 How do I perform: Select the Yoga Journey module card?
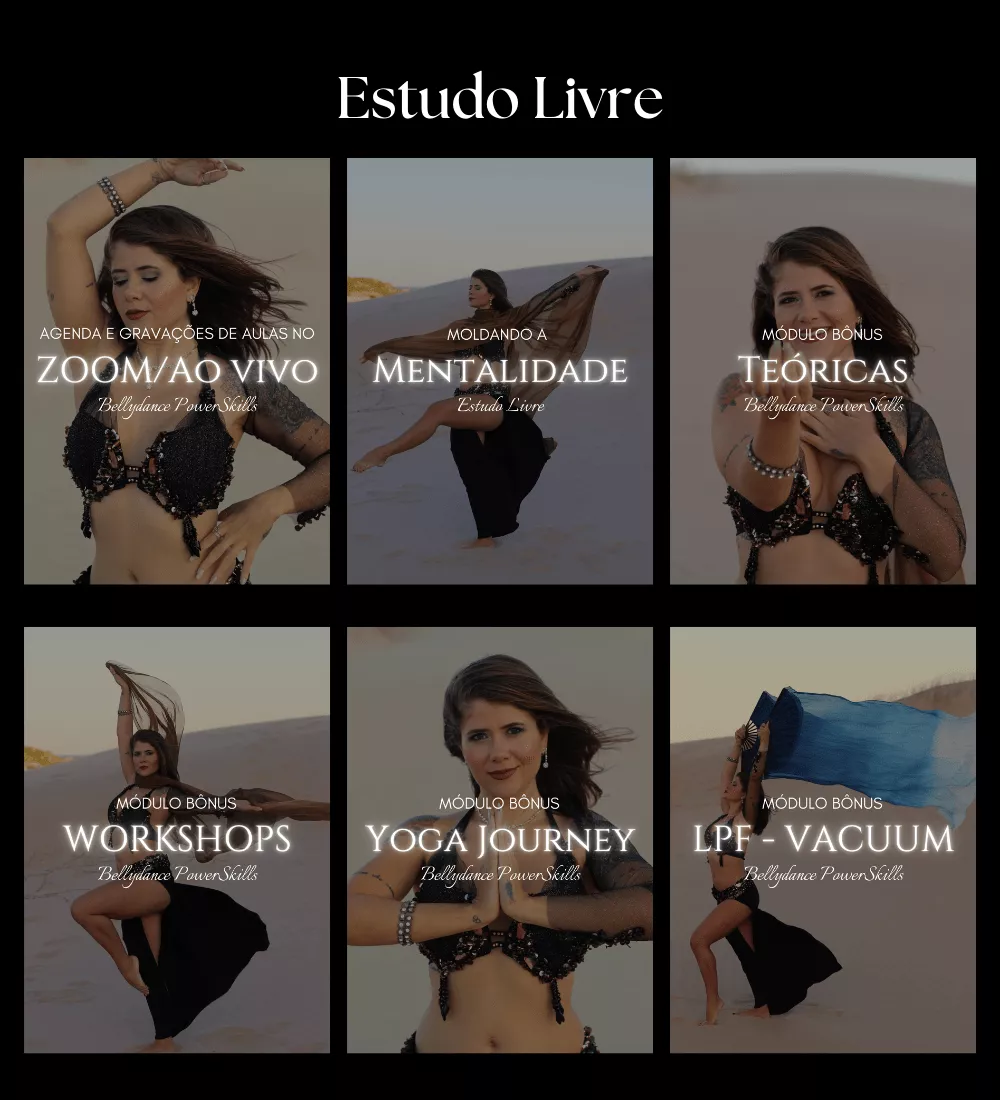click(500, 840)
